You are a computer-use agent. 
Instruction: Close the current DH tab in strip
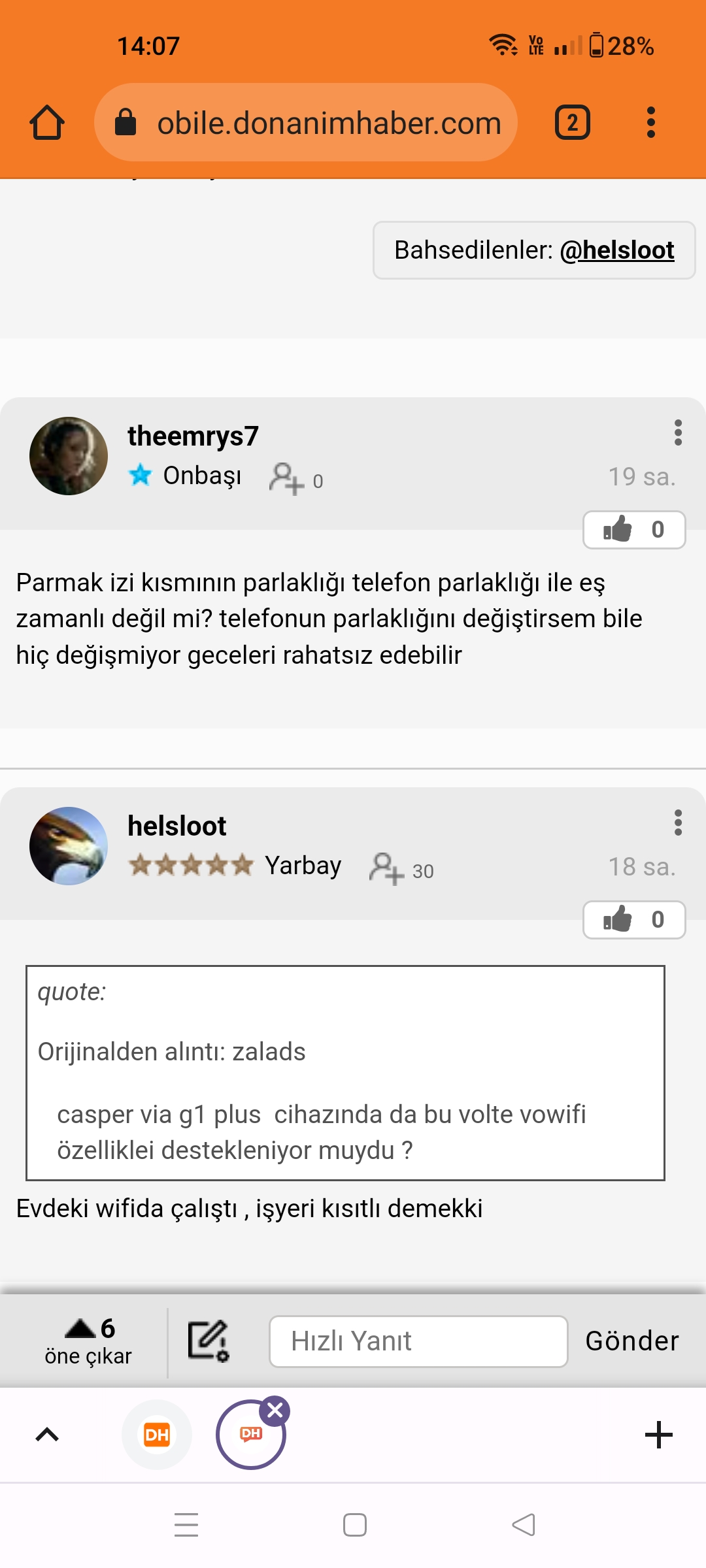tap(275, 1411)
